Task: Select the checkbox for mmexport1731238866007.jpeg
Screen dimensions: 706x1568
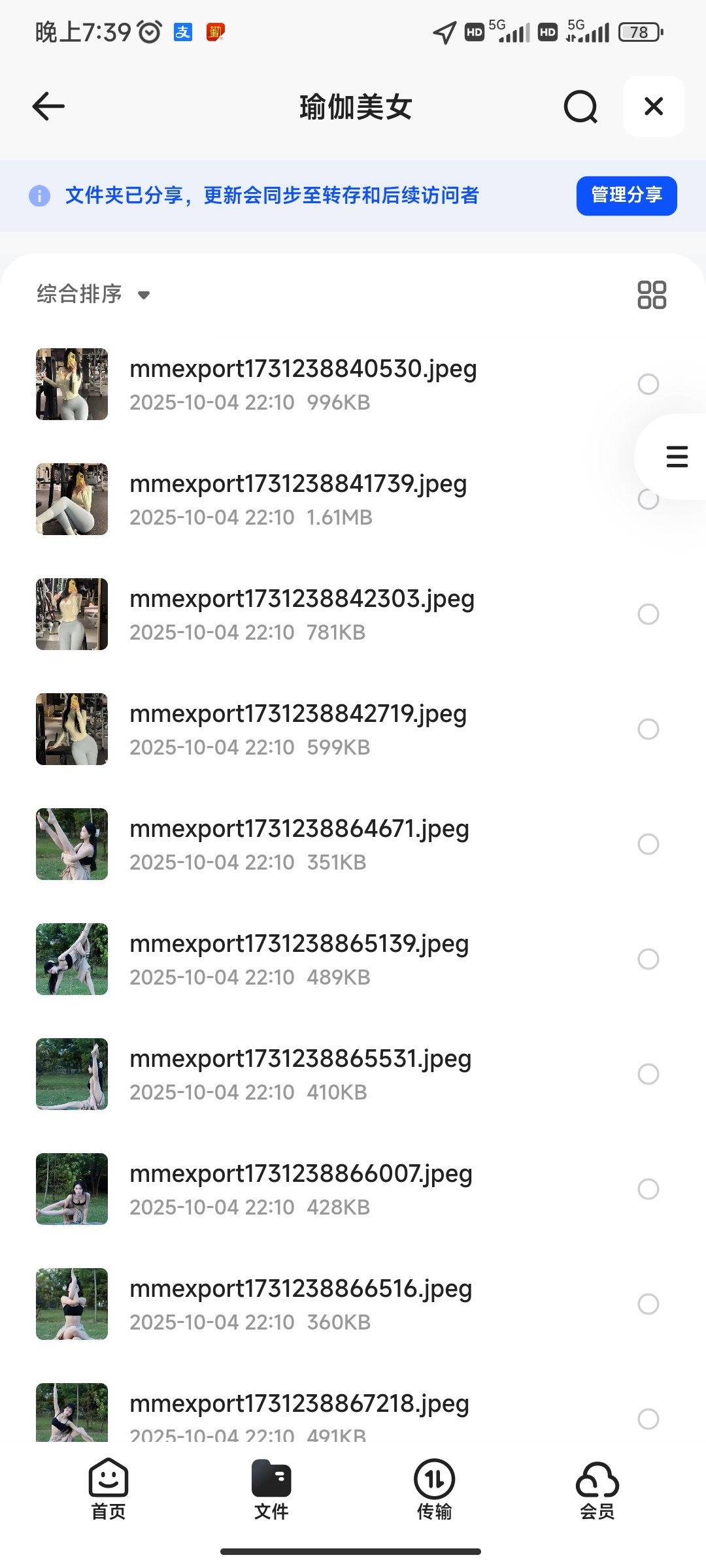Action: (x=648, y=1189)
